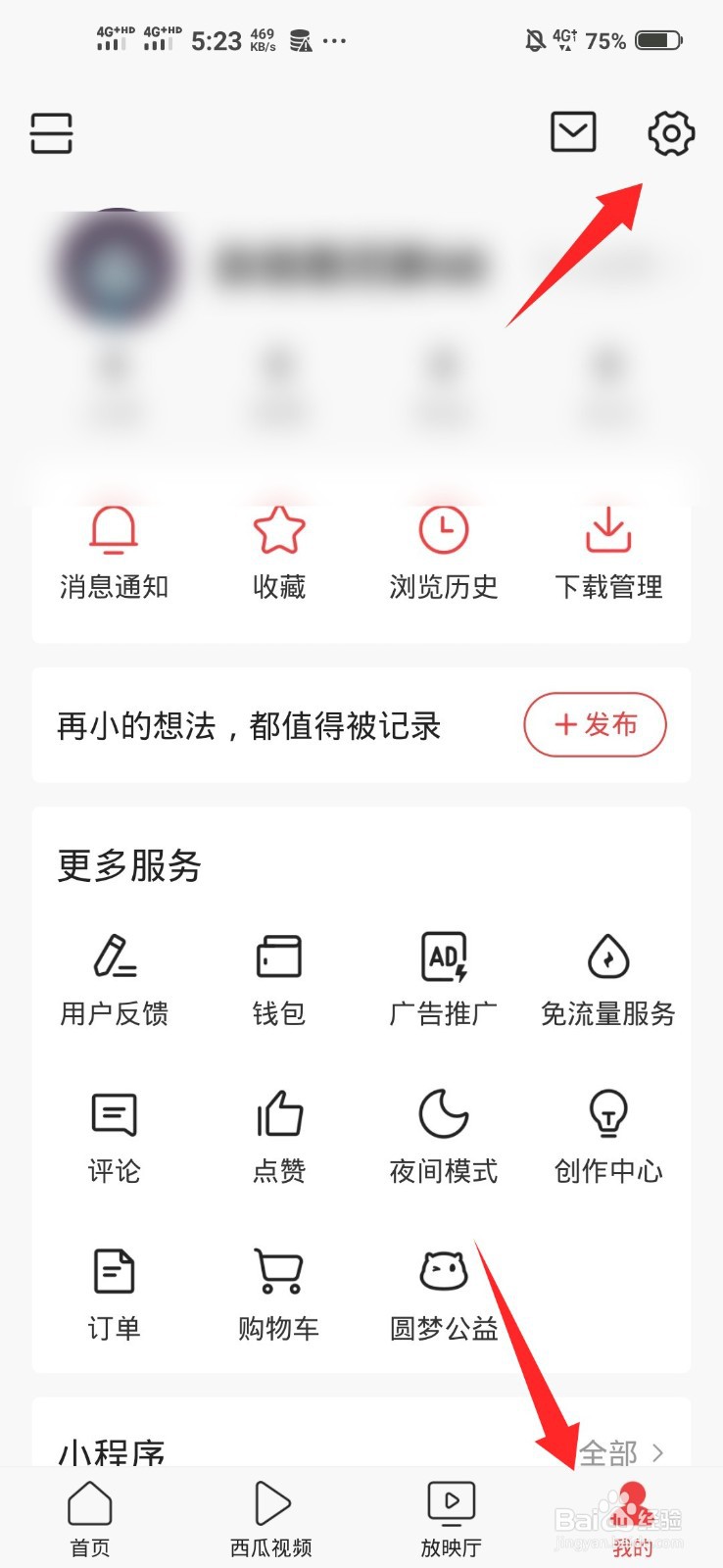This screenshot has height=1568, width=723.
Task: Open 创作中心 creator center
Action: pyautogui.click(x=606, y=1132)
